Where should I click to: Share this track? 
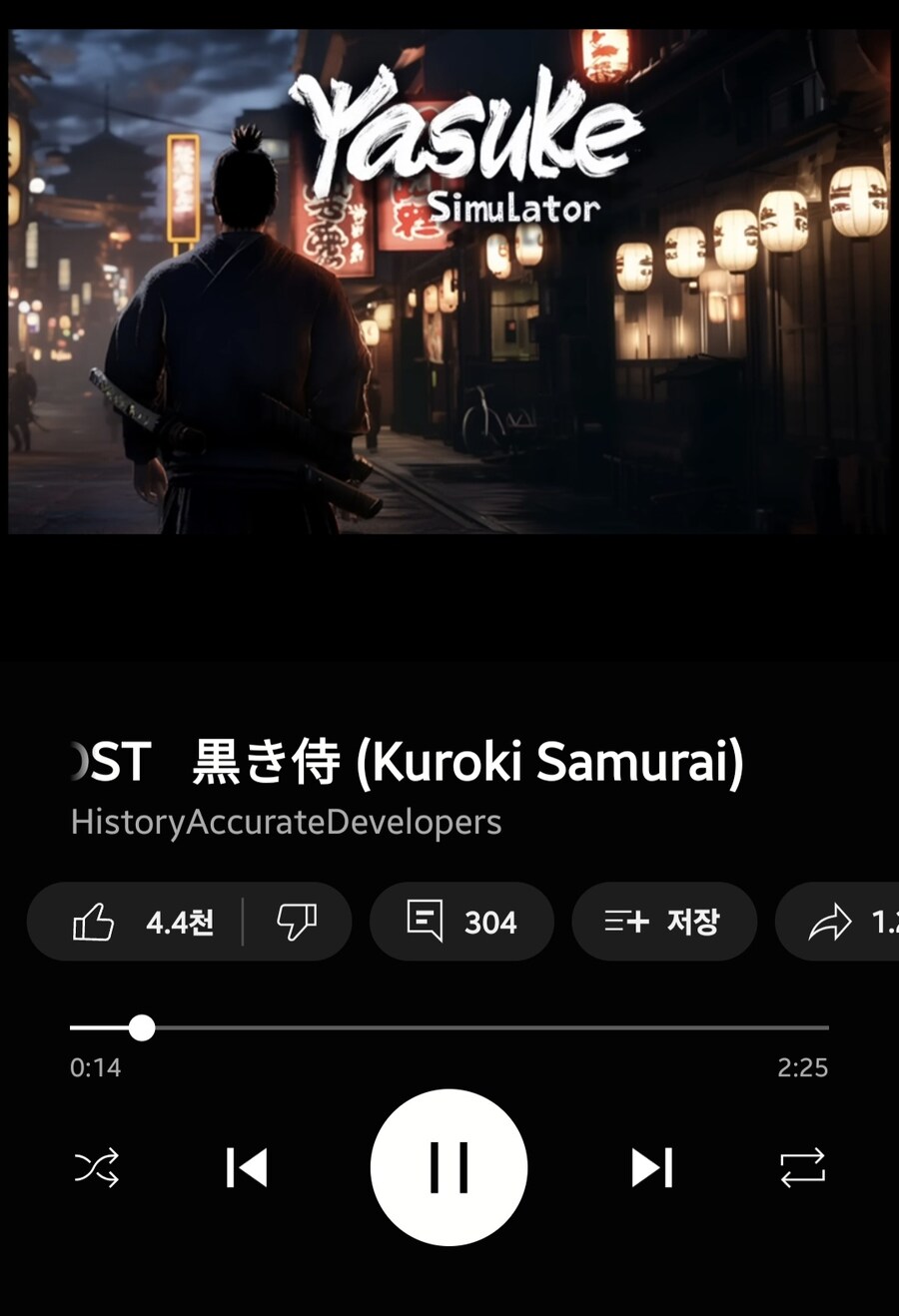[839, 922]
